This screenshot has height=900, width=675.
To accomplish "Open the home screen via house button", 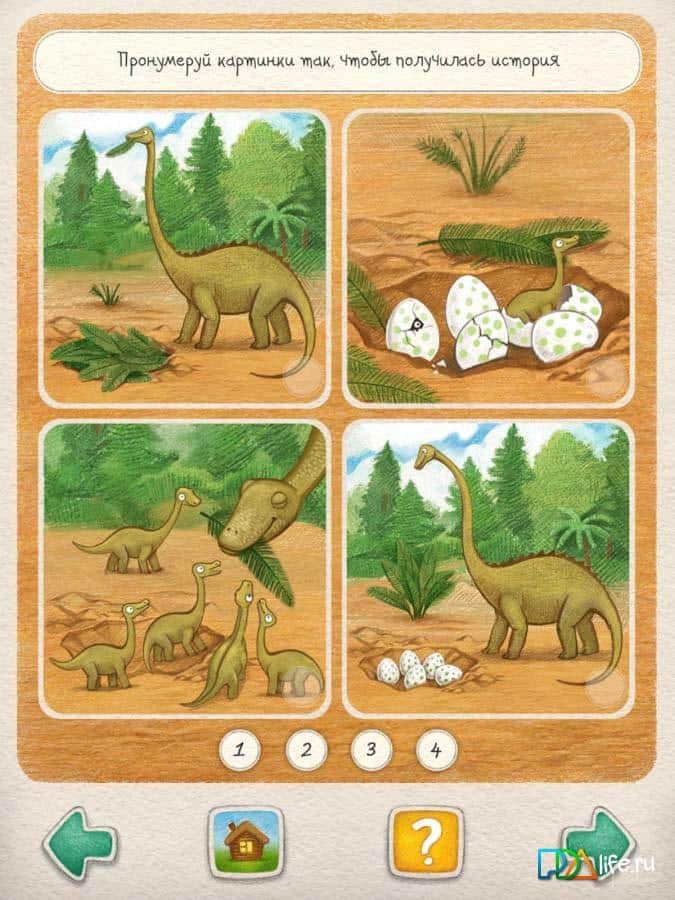I will click(x=246, y=842).
